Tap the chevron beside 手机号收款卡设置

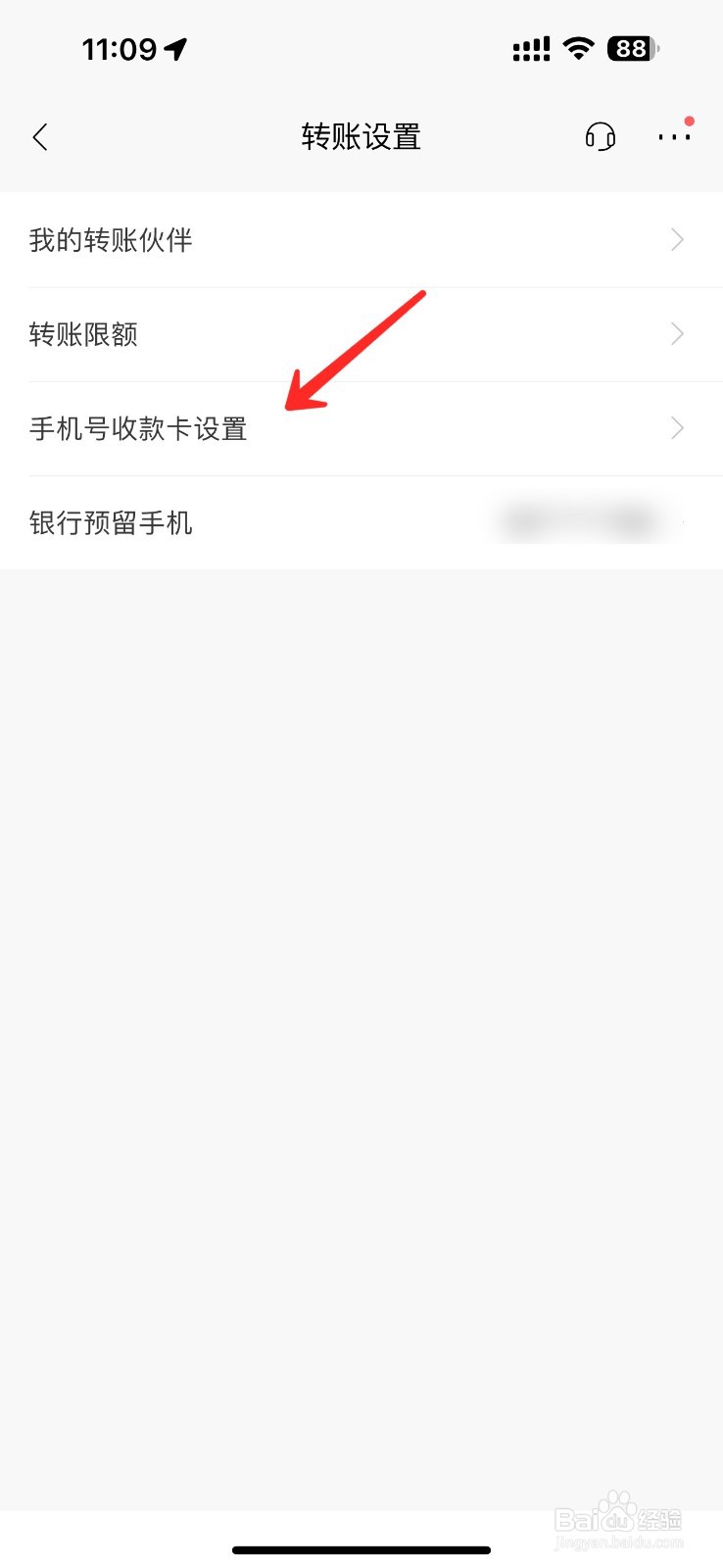[x=677, y=428]
